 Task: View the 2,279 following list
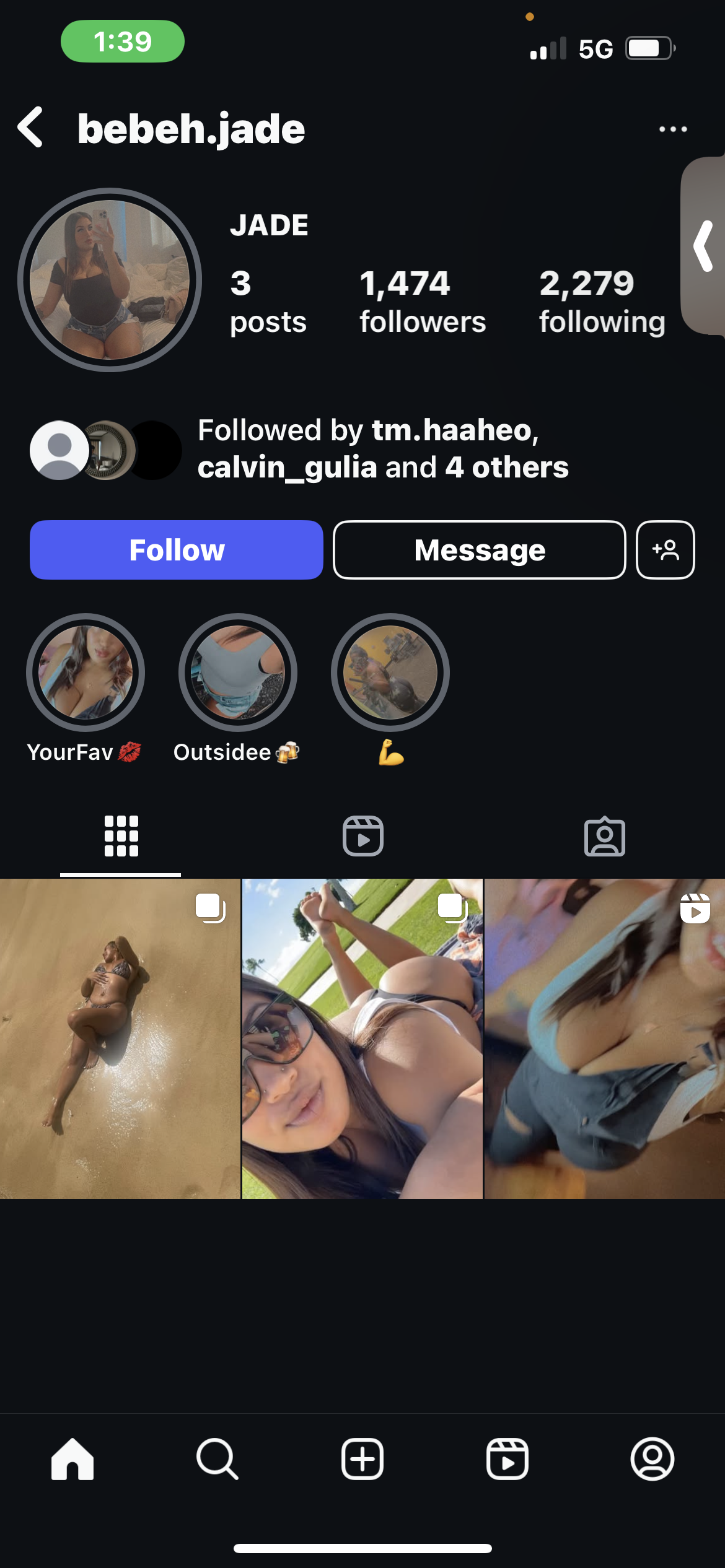tap(602, 302)
